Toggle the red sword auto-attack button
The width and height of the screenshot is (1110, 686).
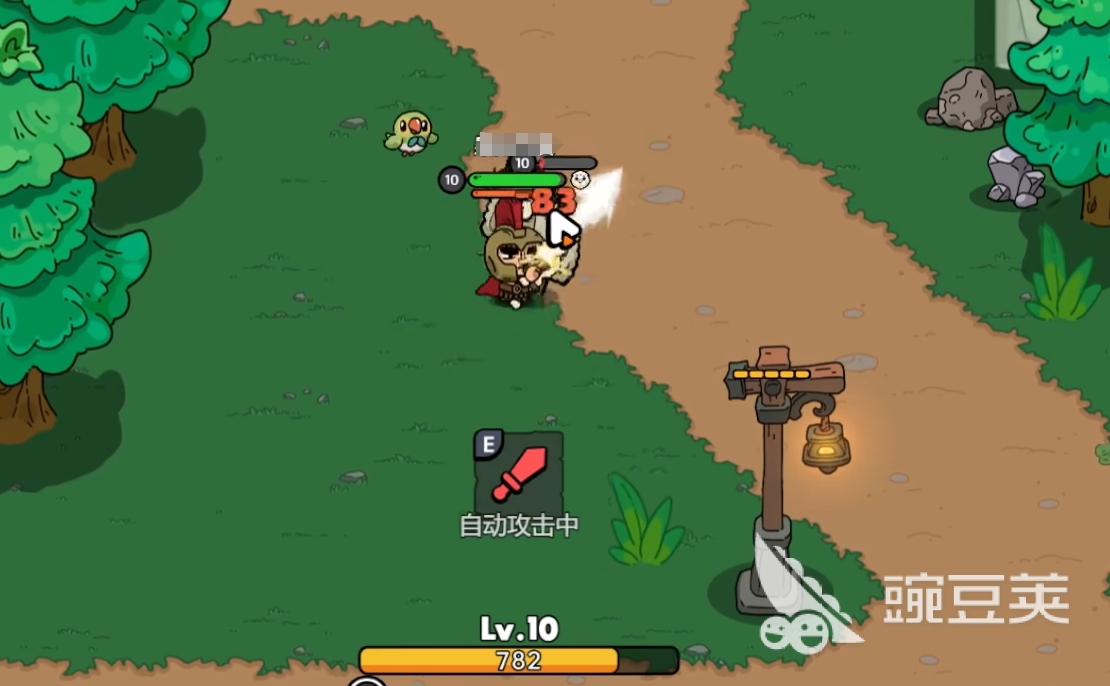coord(519,473)
